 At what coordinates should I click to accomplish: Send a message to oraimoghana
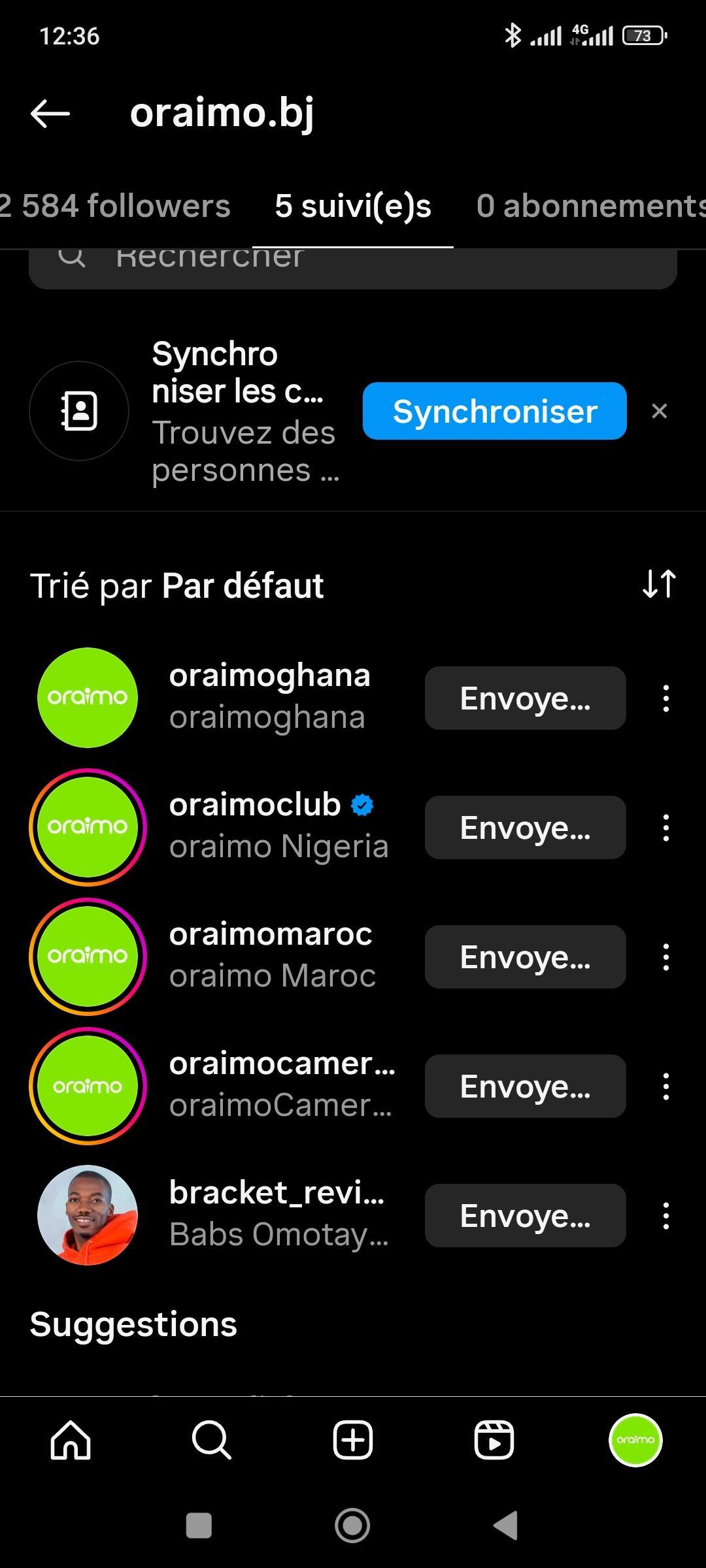(x=525, y=698)
